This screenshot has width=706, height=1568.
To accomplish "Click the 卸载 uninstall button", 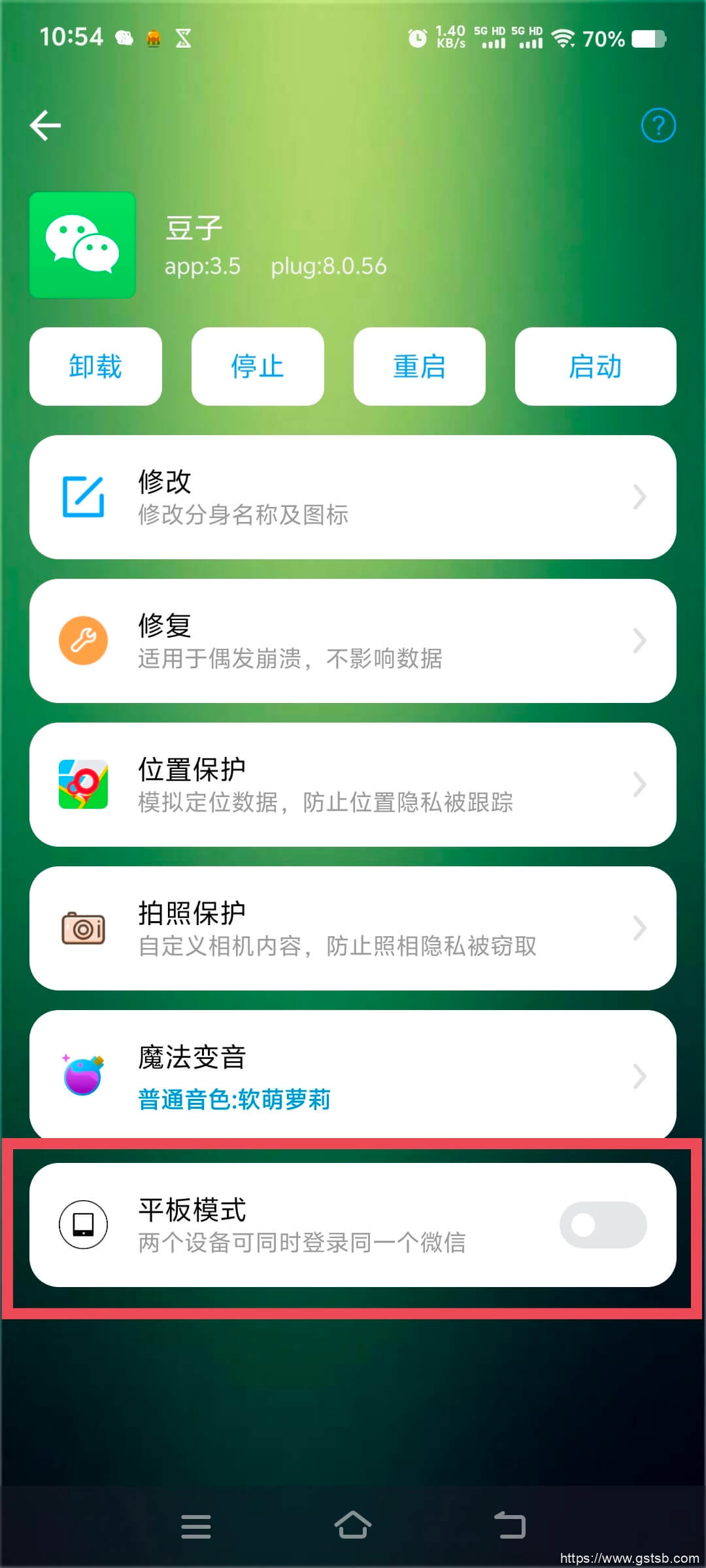I will (x=95, y=367).
